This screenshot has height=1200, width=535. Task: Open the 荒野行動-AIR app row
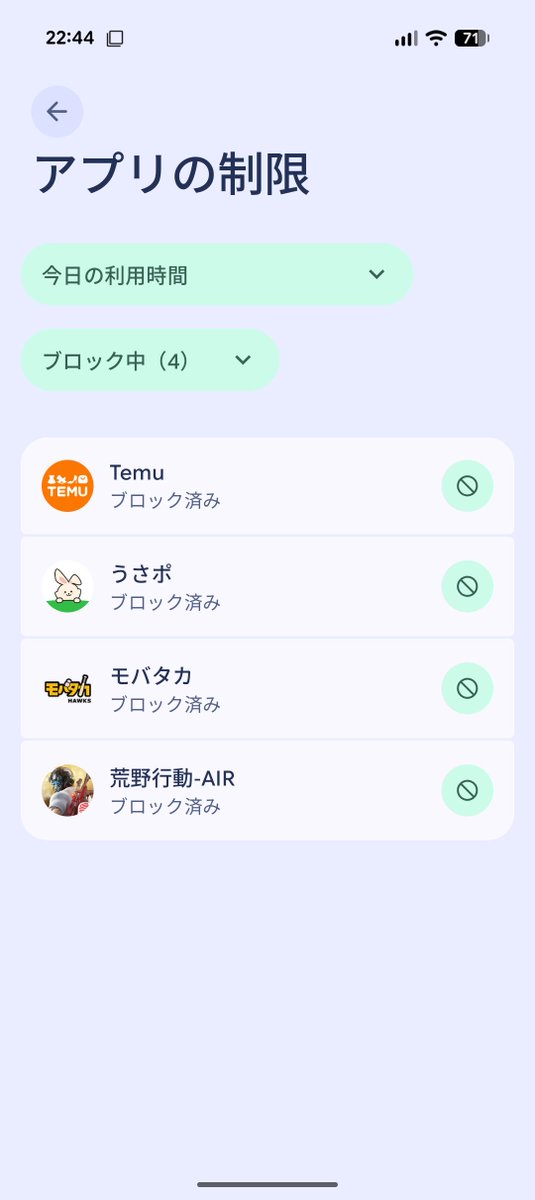tap(267, 790)
